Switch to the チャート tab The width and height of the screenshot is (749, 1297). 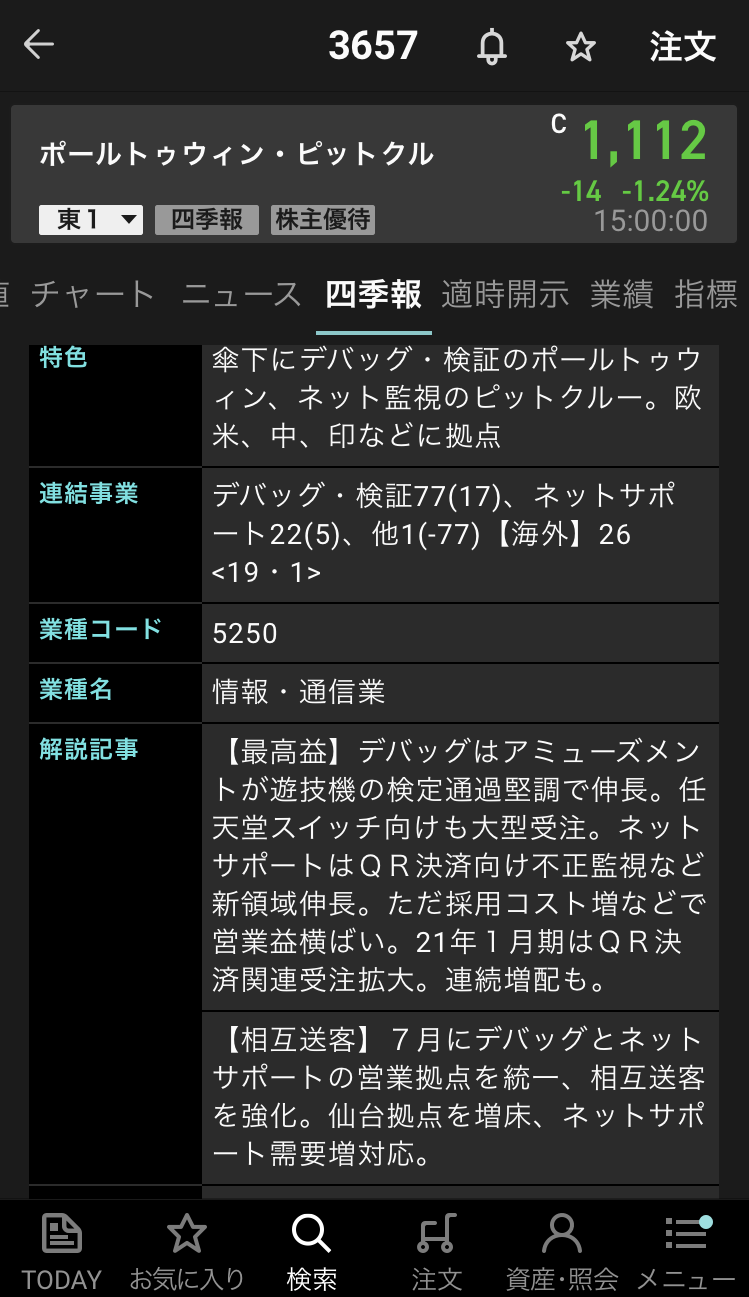click(x=93, y=294)
